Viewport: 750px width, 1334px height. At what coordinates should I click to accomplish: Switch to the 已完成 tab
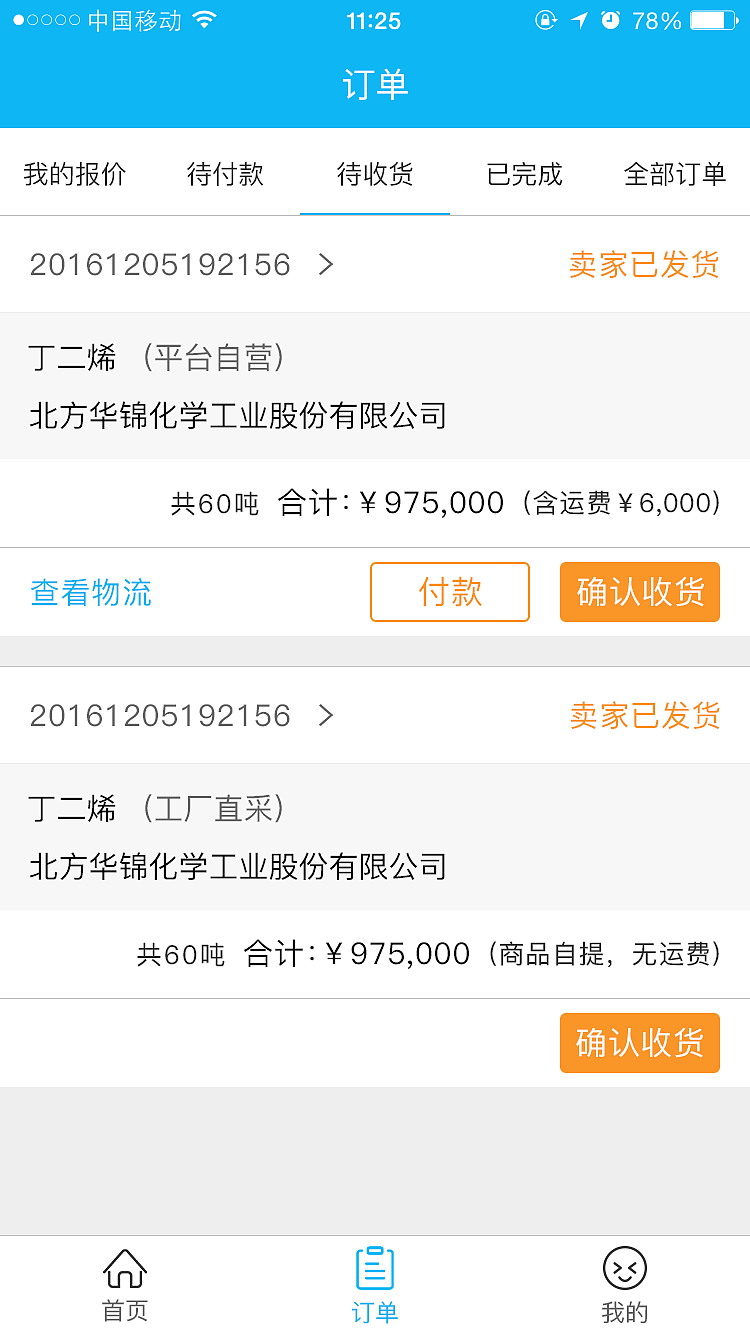point(524,174)
